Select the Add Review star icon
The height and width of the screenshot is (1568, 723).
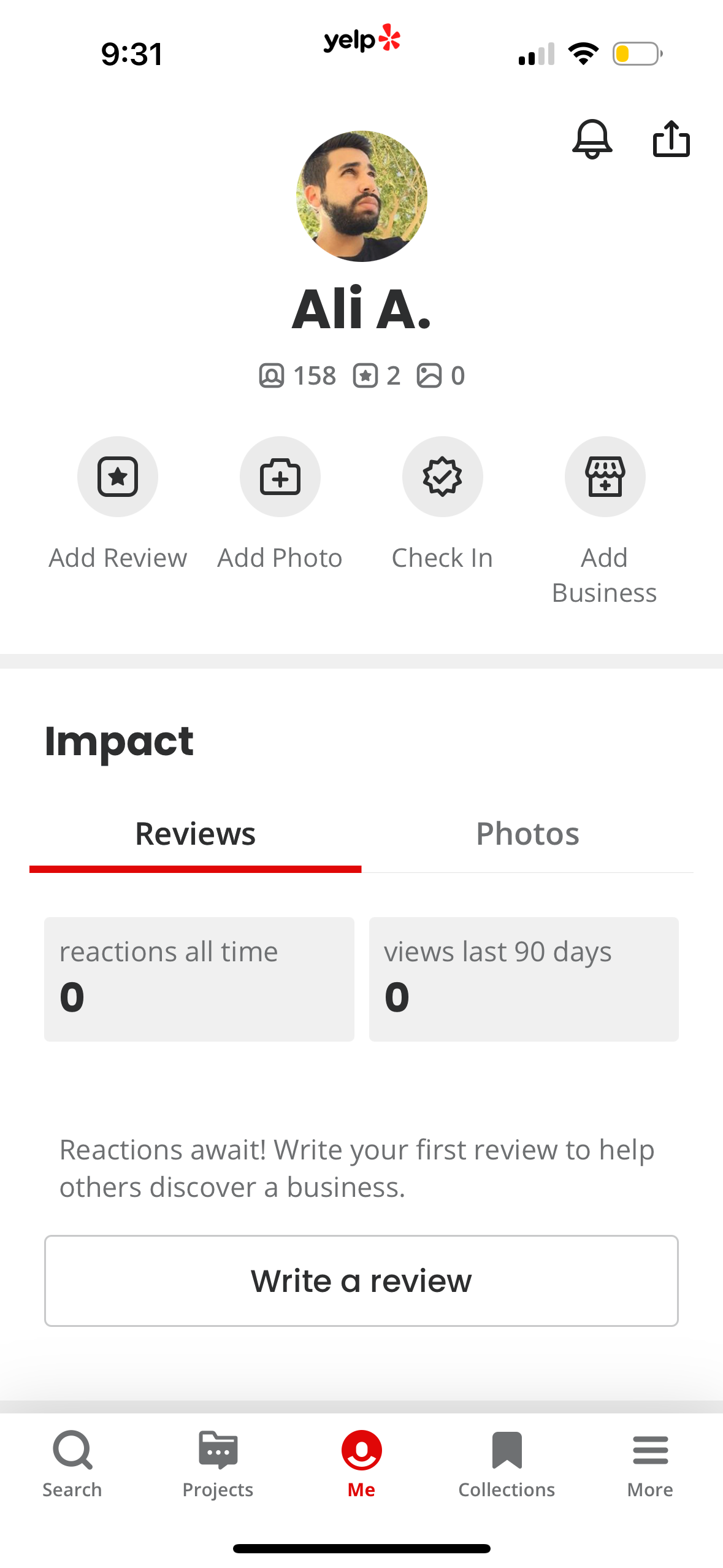[x=118, y=477]
